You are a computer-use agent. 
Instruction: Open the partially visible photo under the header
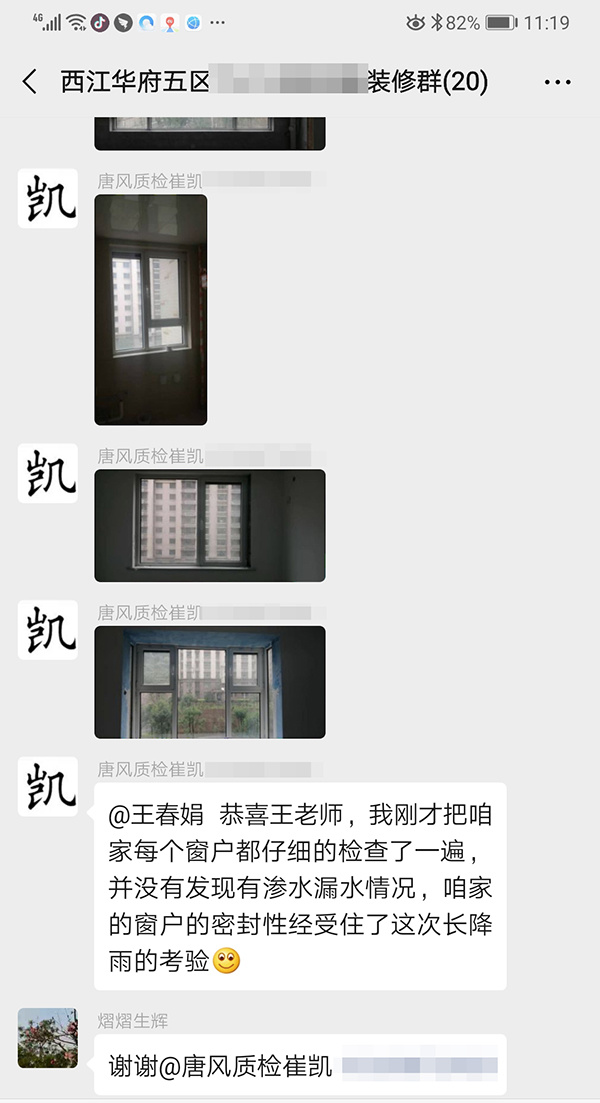point(210,134)
